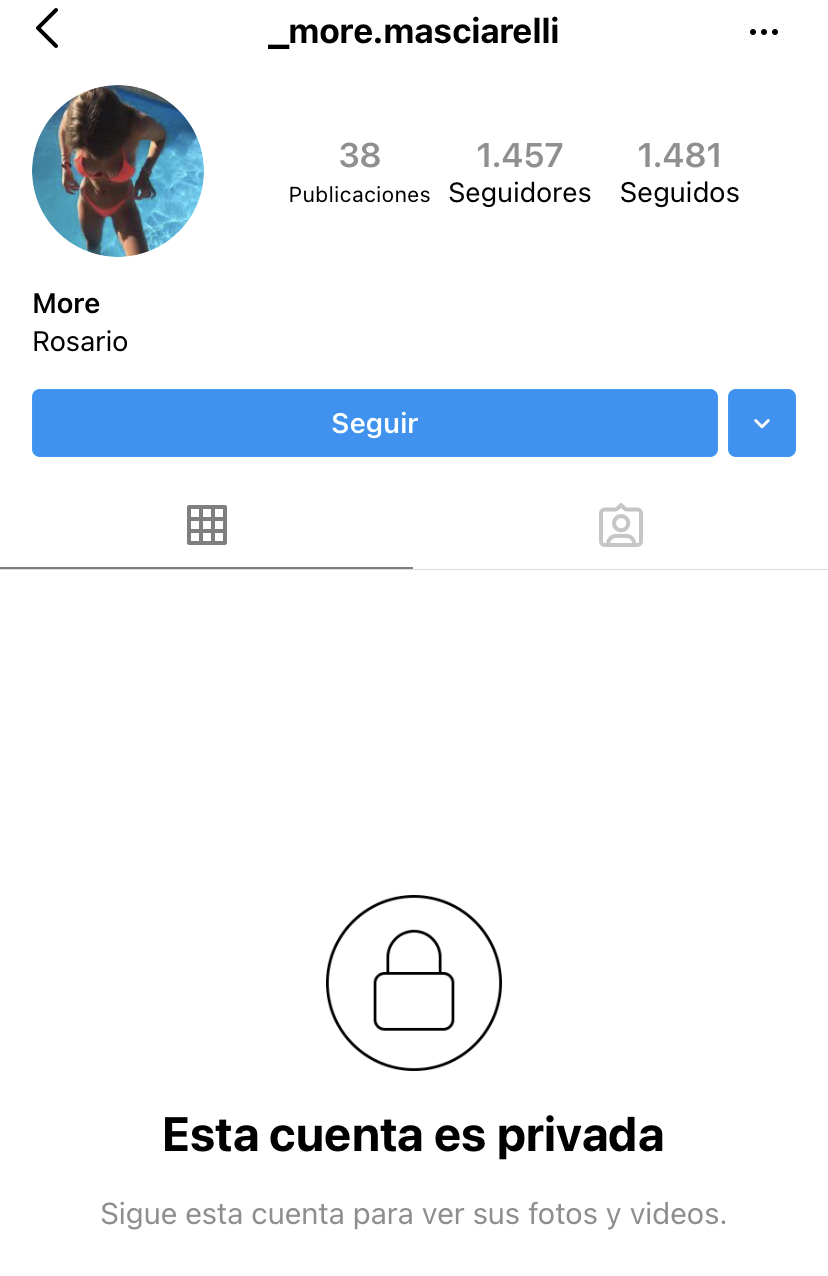Expand suggested accounts with the chevron button
This screenshot has width=828, height=1276.
click(x=761, y=423)
